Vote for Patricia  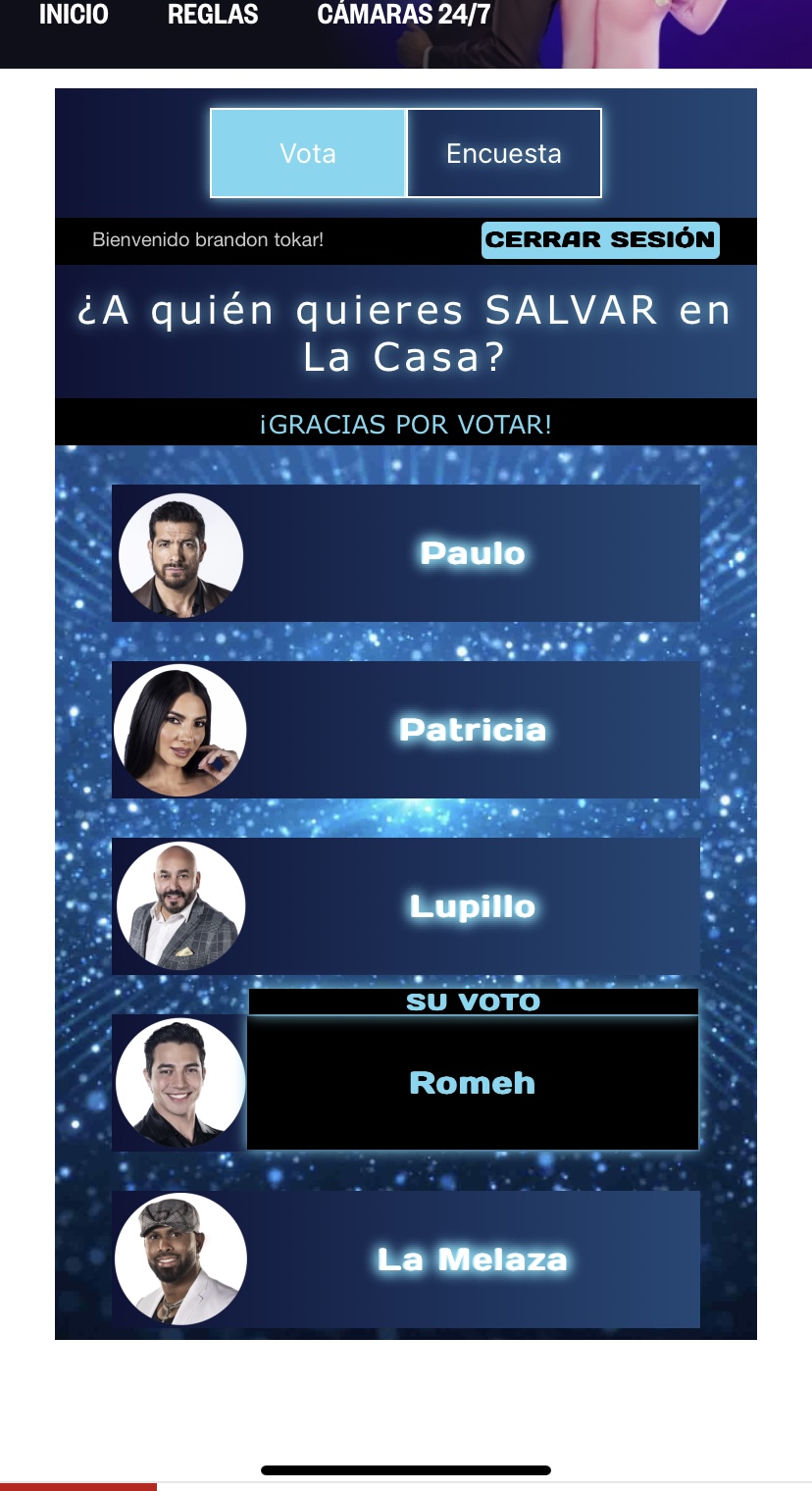pyautogui.click(x=406, y=730)
